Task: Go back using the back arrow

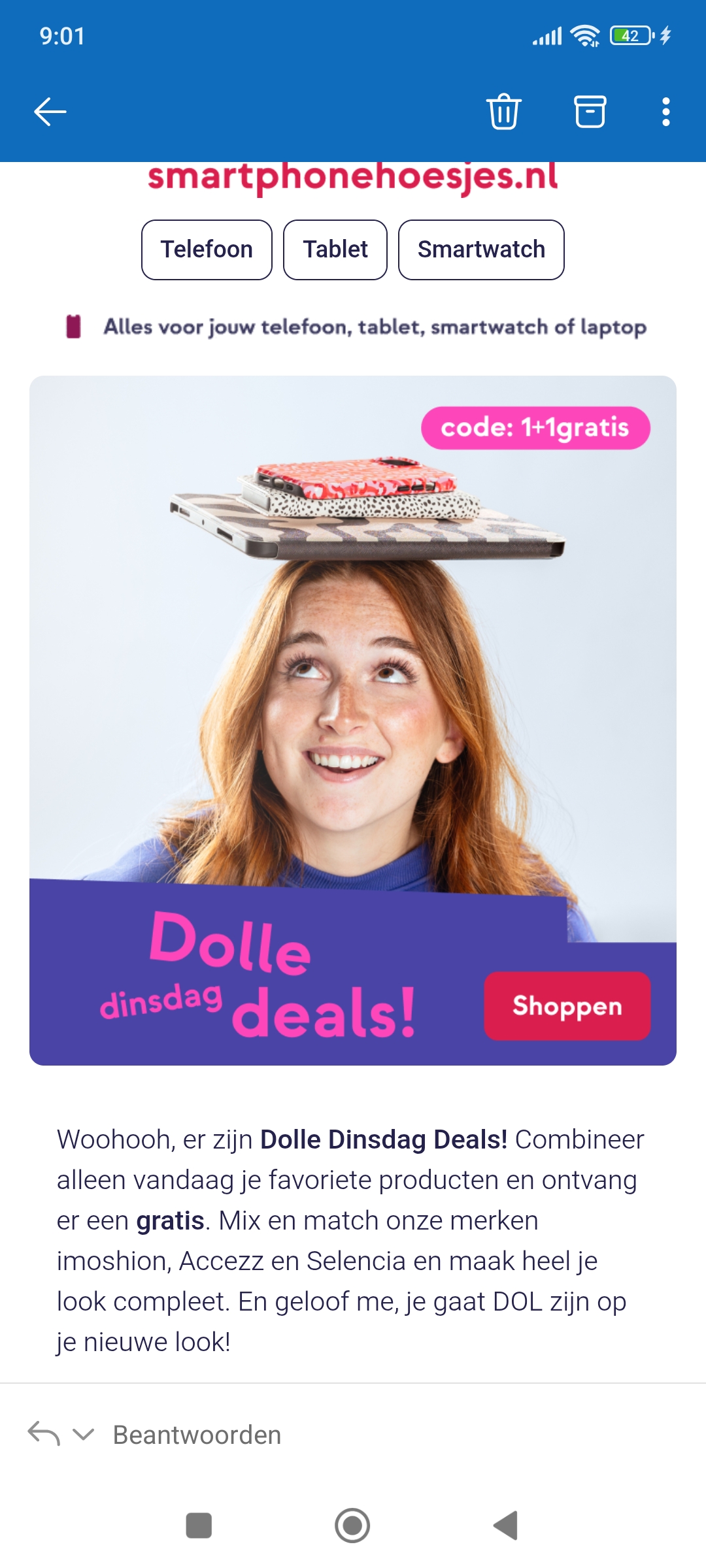Action: [x=49, y=111]
